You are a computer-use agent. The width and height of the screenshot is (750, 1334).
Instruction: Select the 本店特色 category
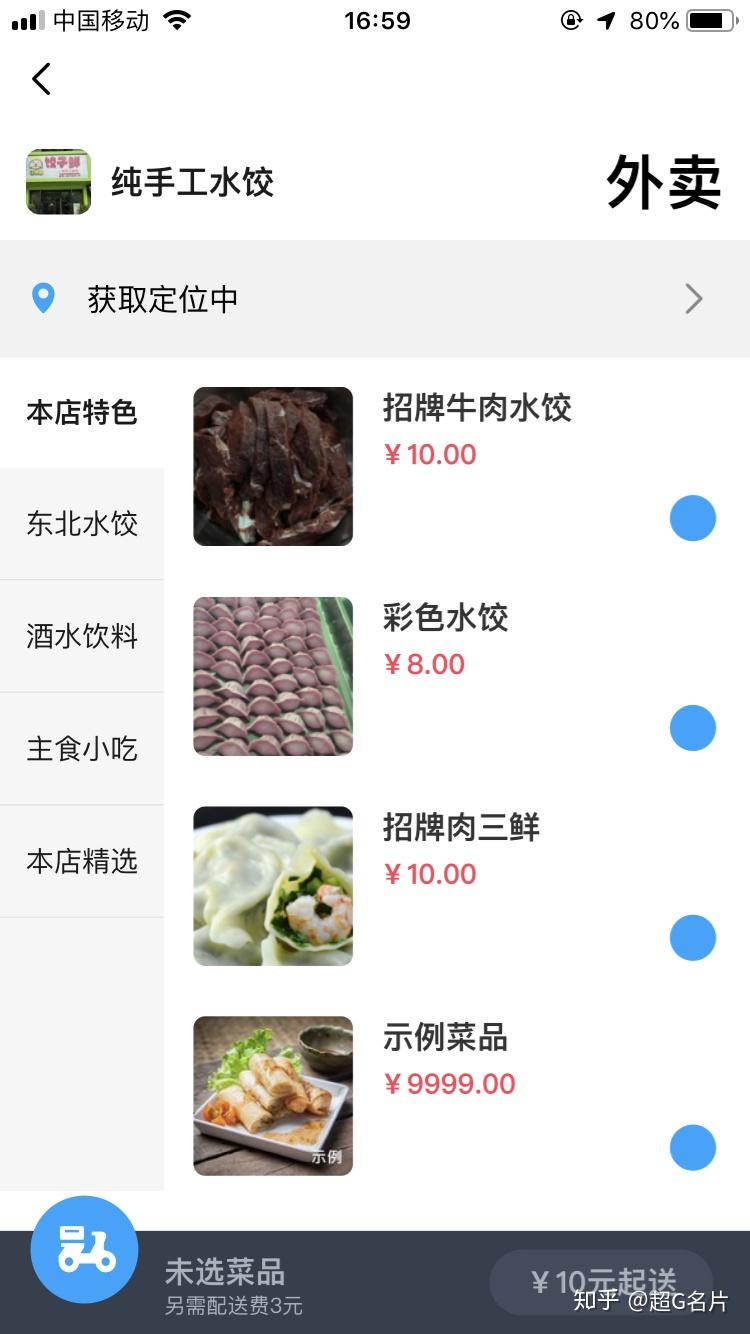[x=82, y=413]
